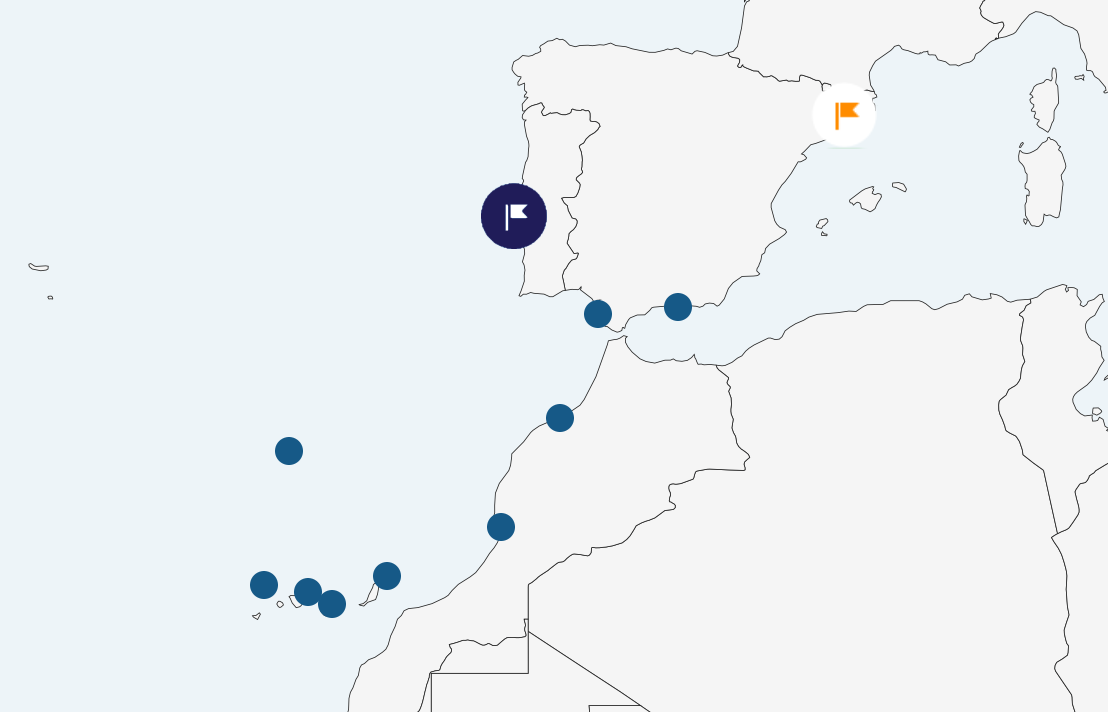Viewport: 1108px width, 712px height.
Task: Select the port dot at Málaga
Action: (678, 307)
